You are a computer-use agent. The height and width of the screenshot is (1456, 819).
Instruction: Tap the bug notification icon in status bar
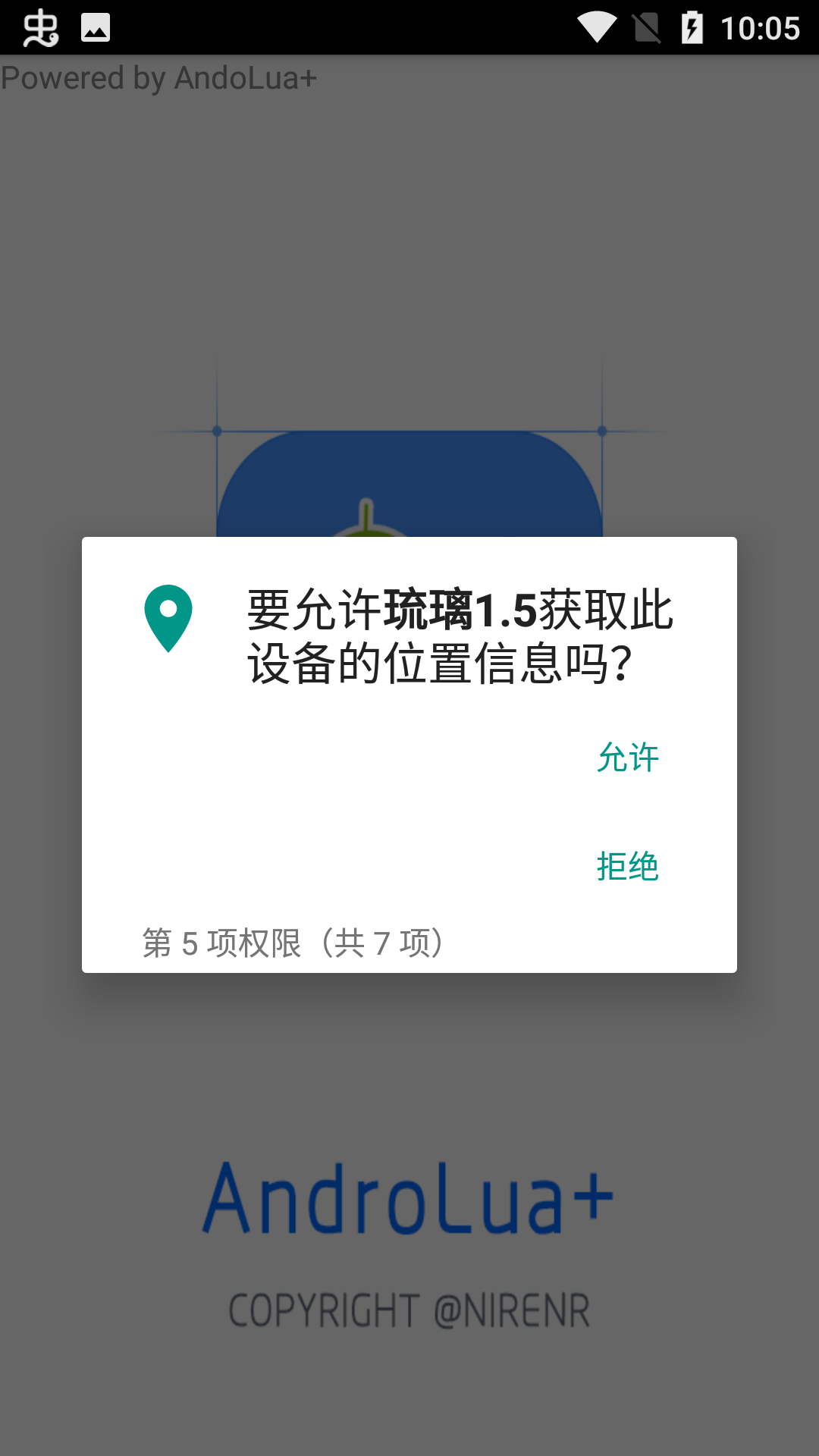point(42,28)
